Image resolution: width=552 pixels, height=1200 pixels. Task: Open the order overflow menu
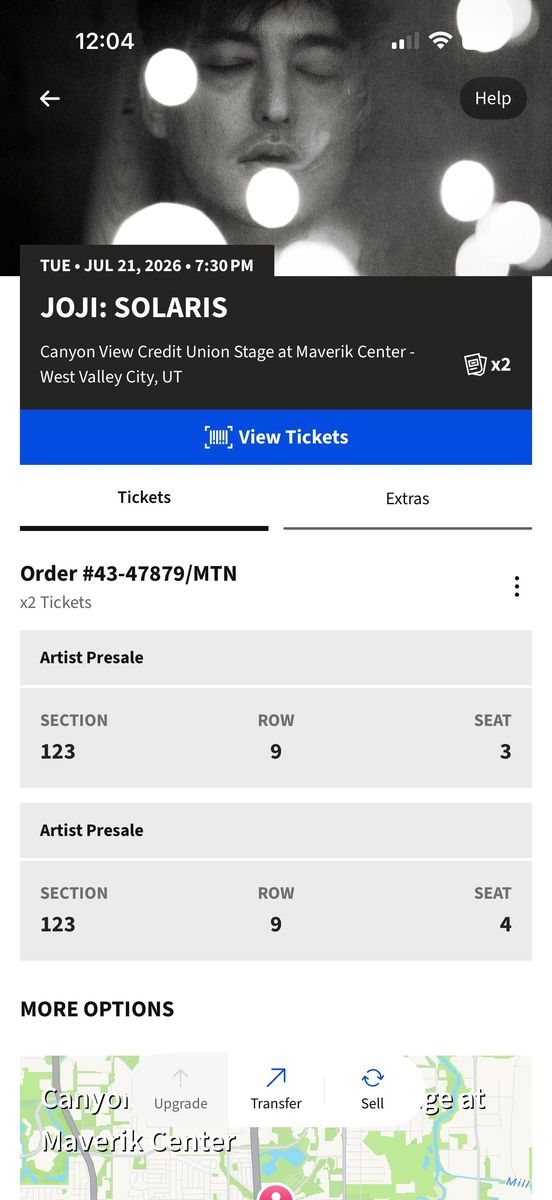coord(517,586)
